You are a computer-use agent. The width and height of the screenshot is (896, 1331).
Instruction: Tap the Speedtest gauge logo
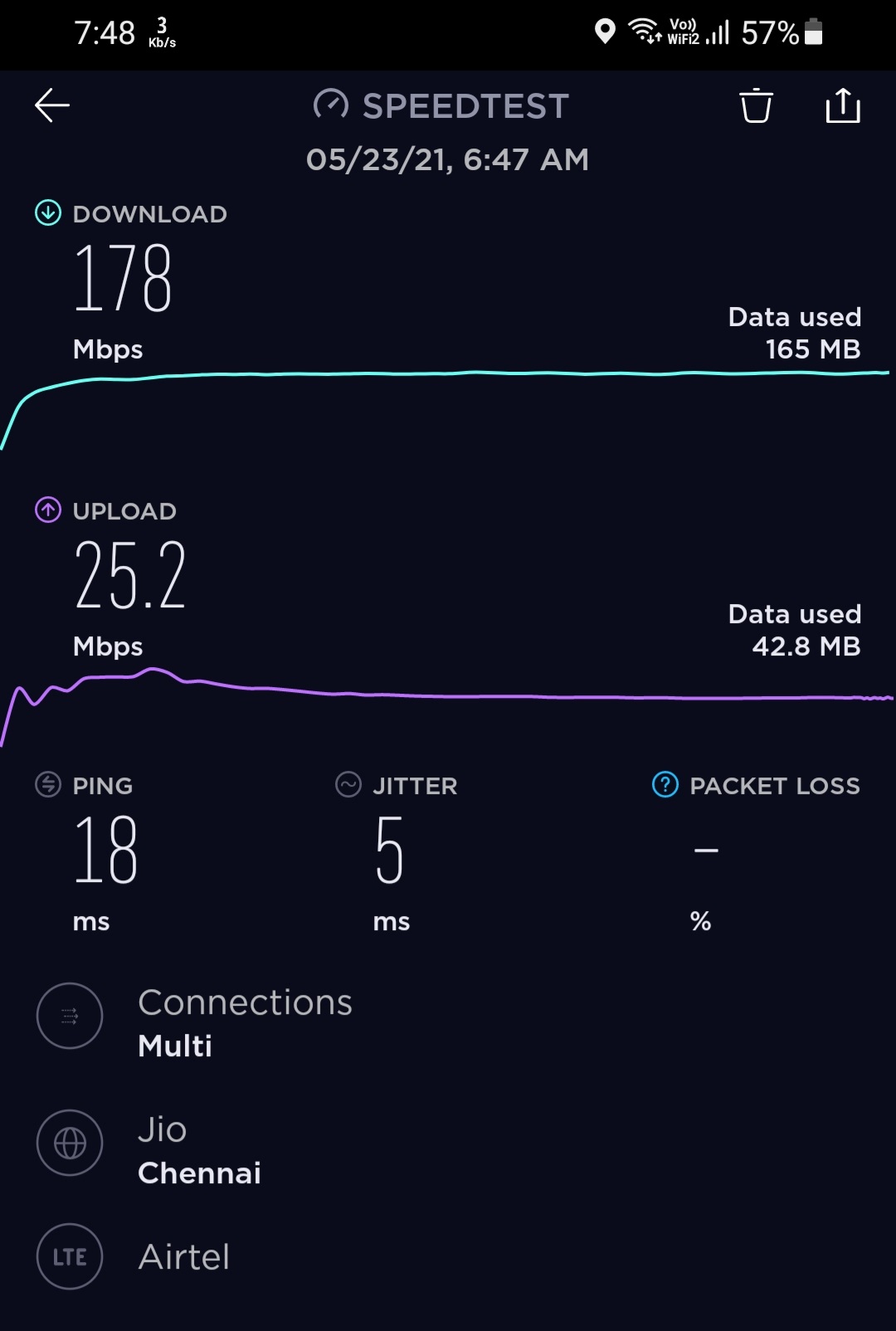(331, 104)
